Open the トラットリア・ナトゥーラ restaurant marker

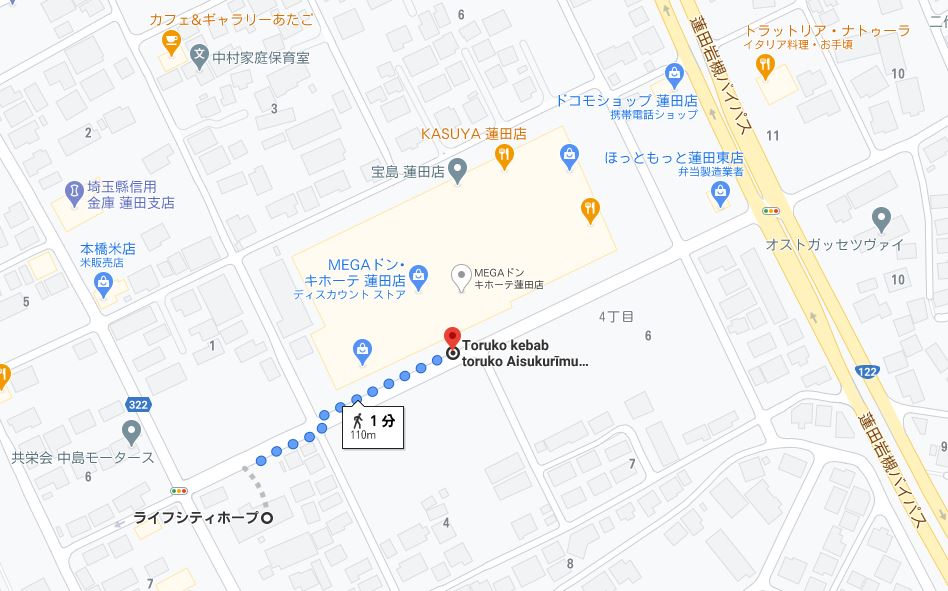coord(766,67)
